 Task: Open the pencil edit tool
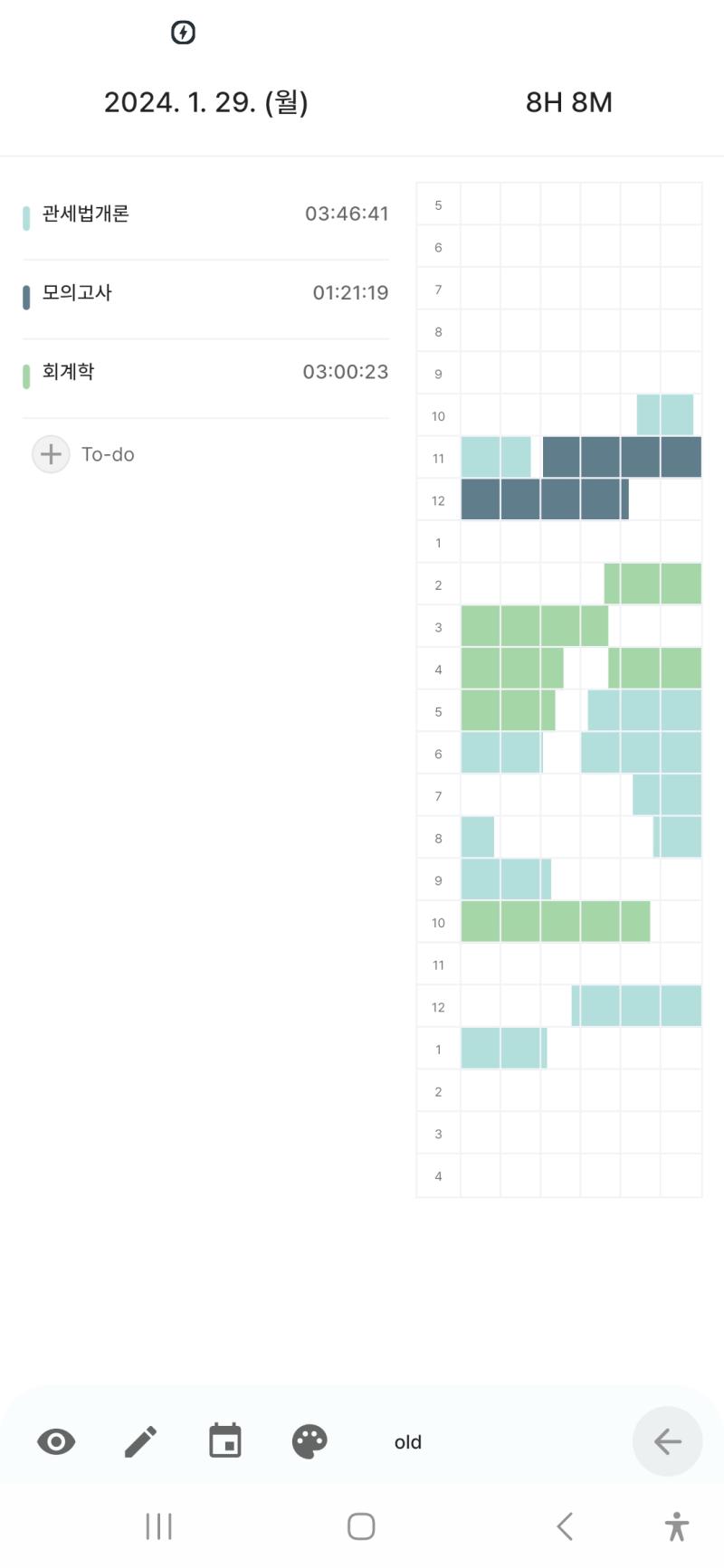(140, 1441)
